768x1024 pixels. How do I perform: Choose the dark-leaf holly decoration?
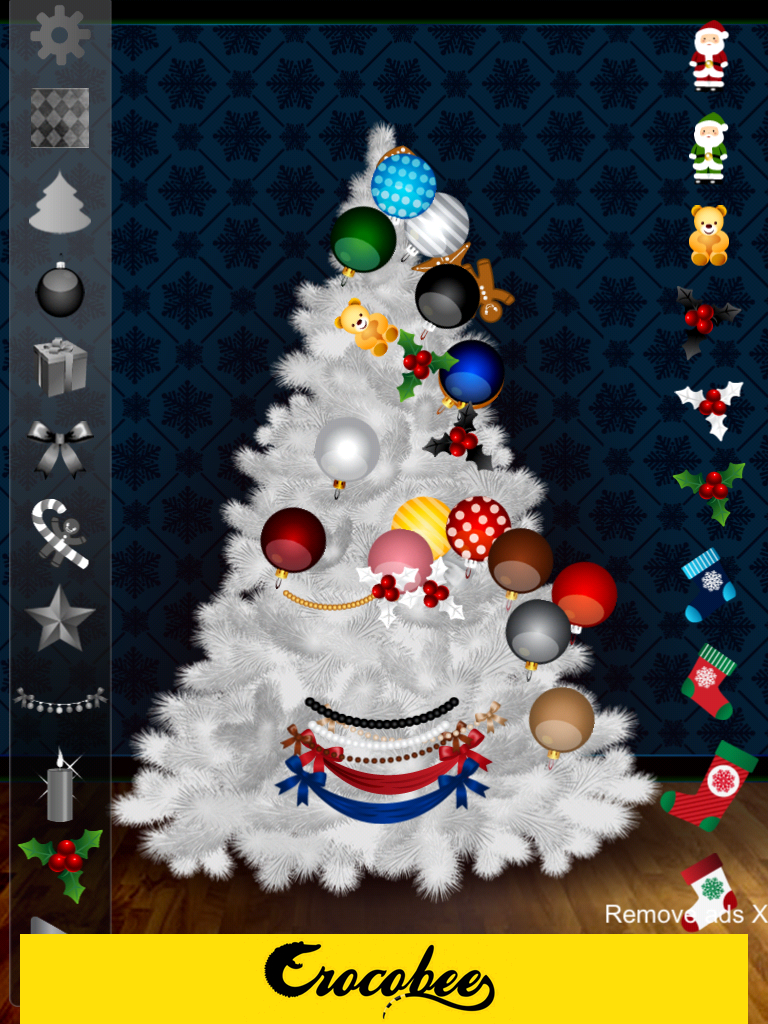coord(707,321)
